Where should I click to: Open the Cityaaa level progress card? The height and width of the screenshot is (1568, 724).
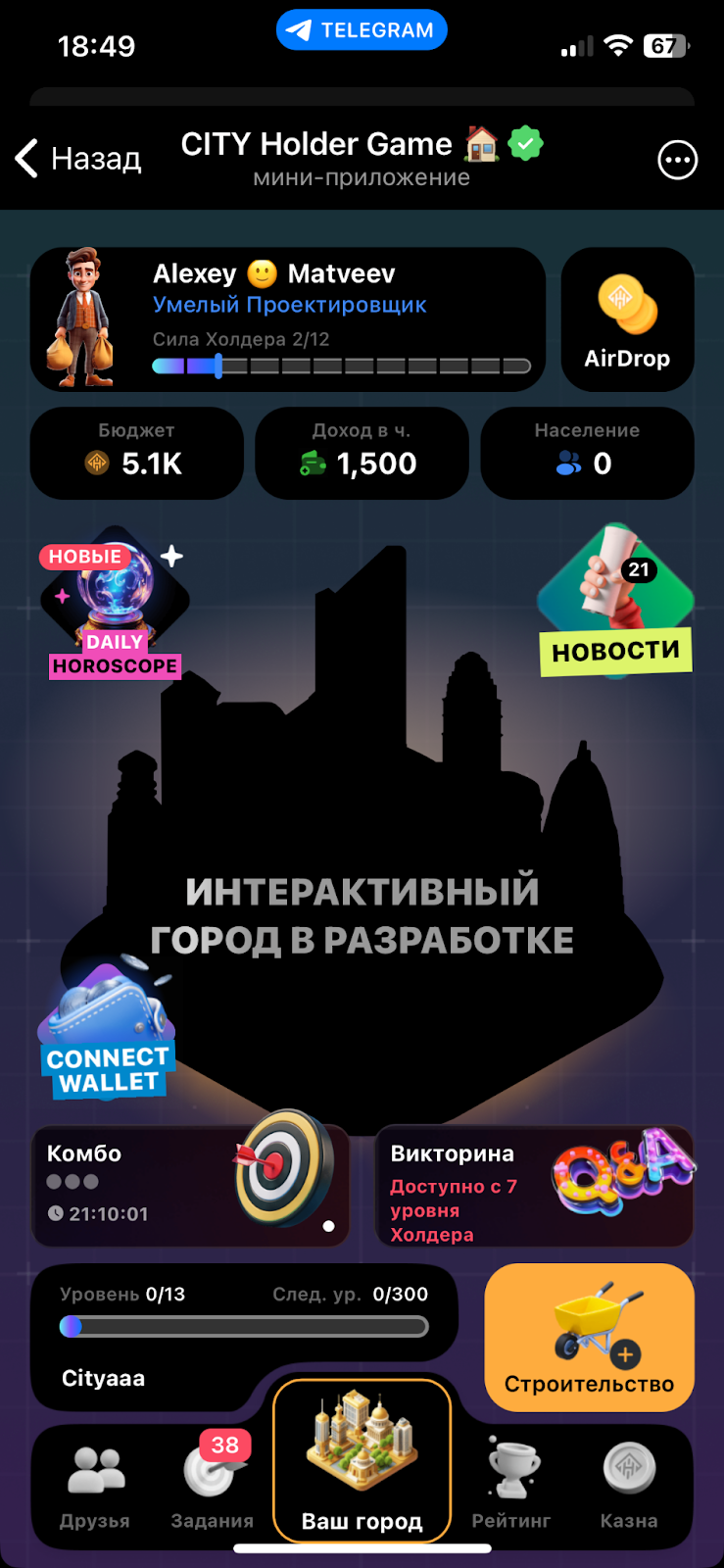243,1338
